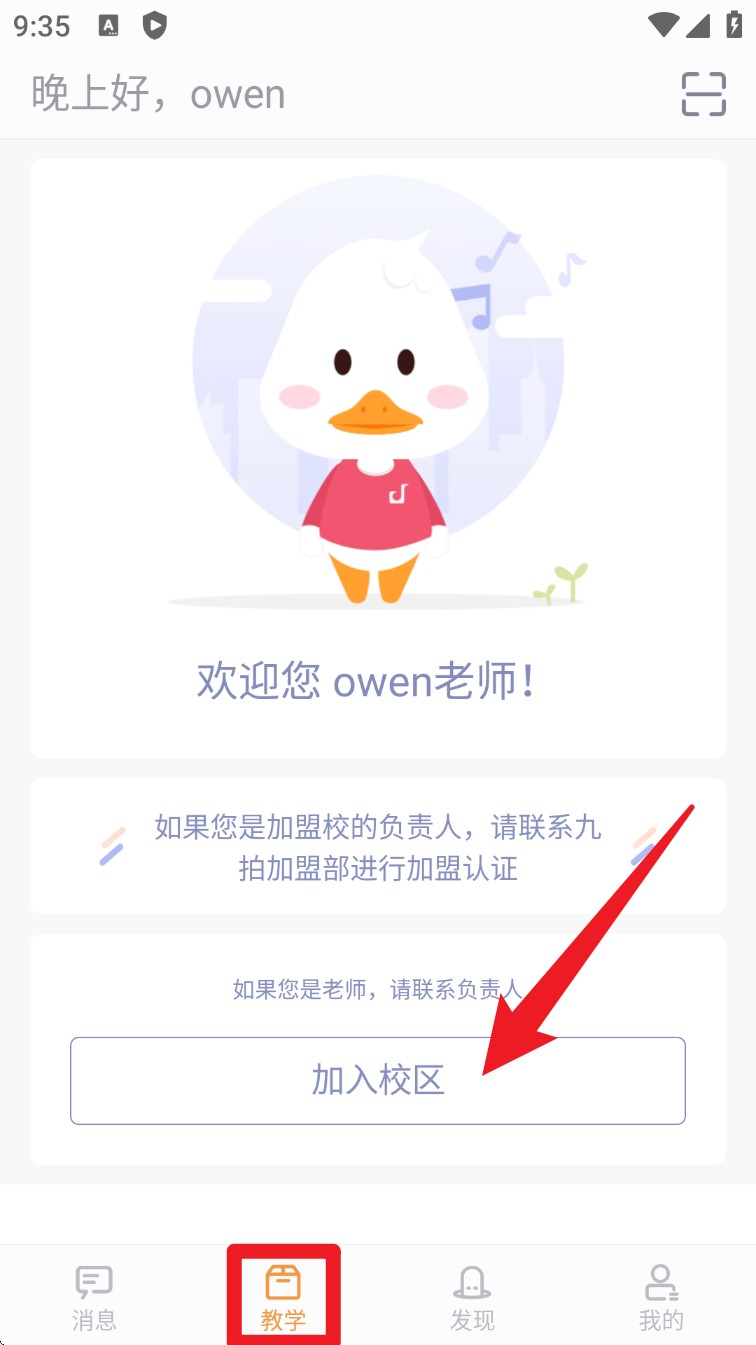The height and width of the screenshot is (1345, 756).
Task: Select the 教学 tab
Action: pos(283,1297)
